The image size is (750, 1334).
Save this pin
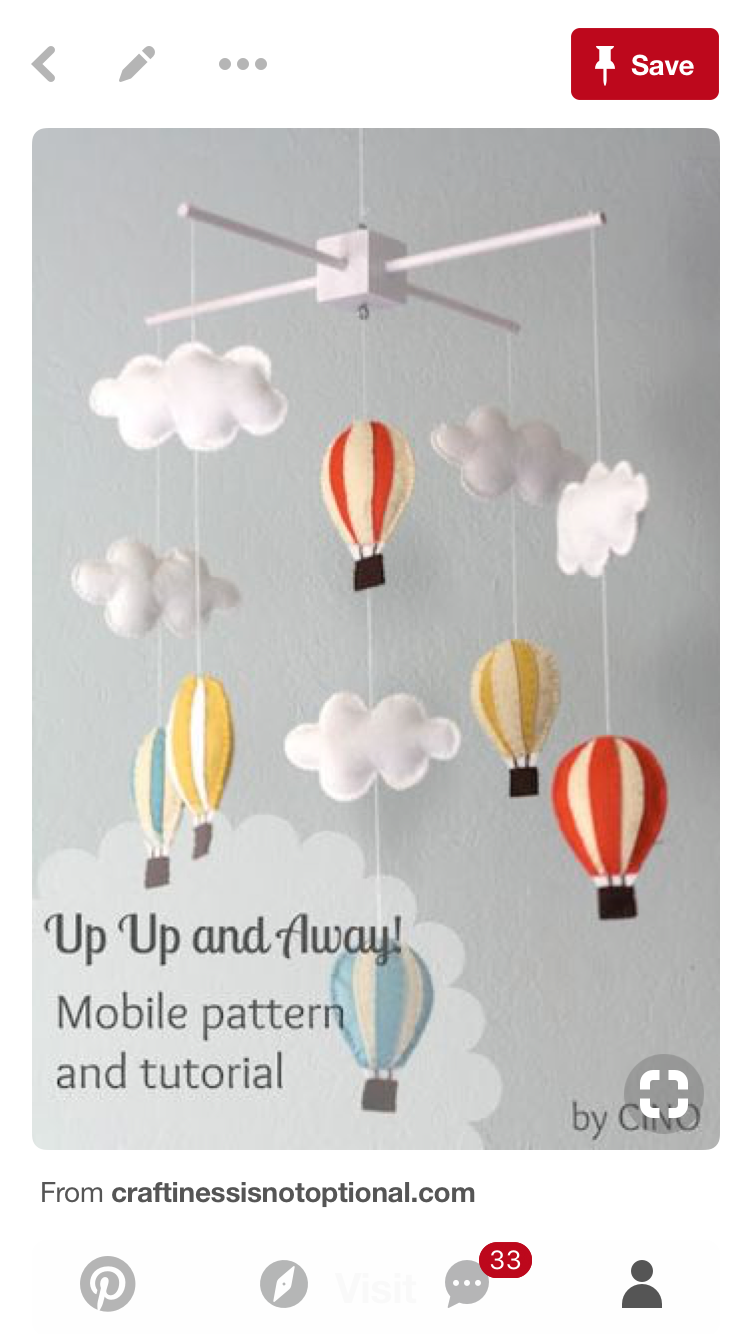coord(644,65)
